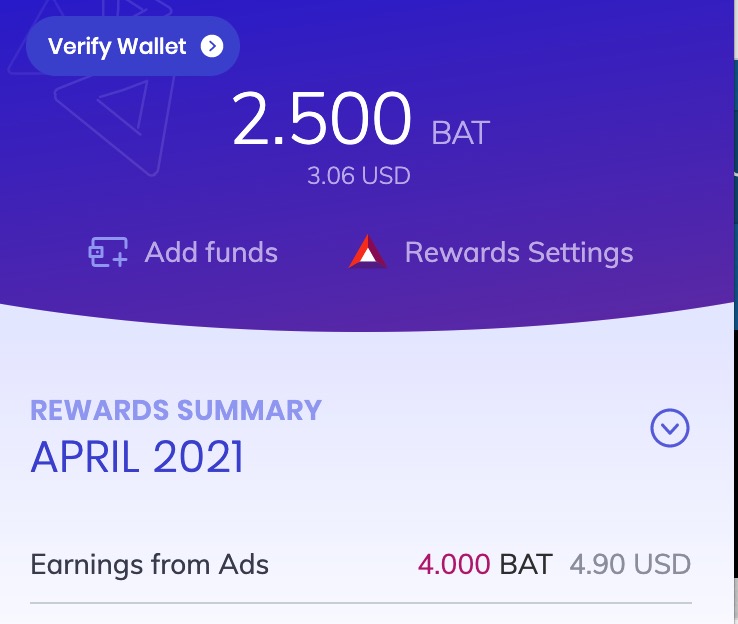
Task: Open Add funds
Action: pyautogui.click(x=183, y=253)
